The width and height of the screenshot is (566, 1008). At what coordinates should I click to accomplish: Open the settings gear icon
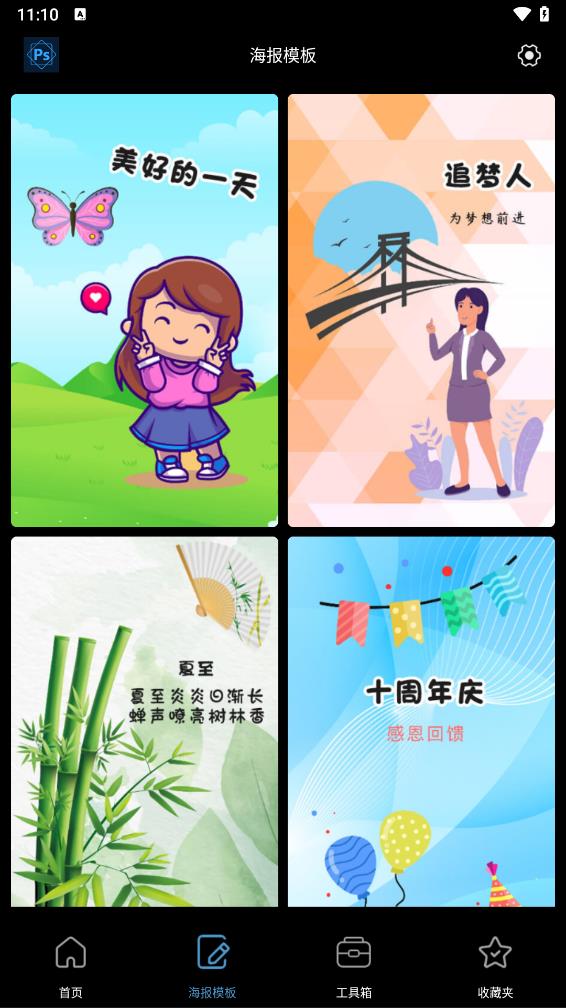coord(529,55)
